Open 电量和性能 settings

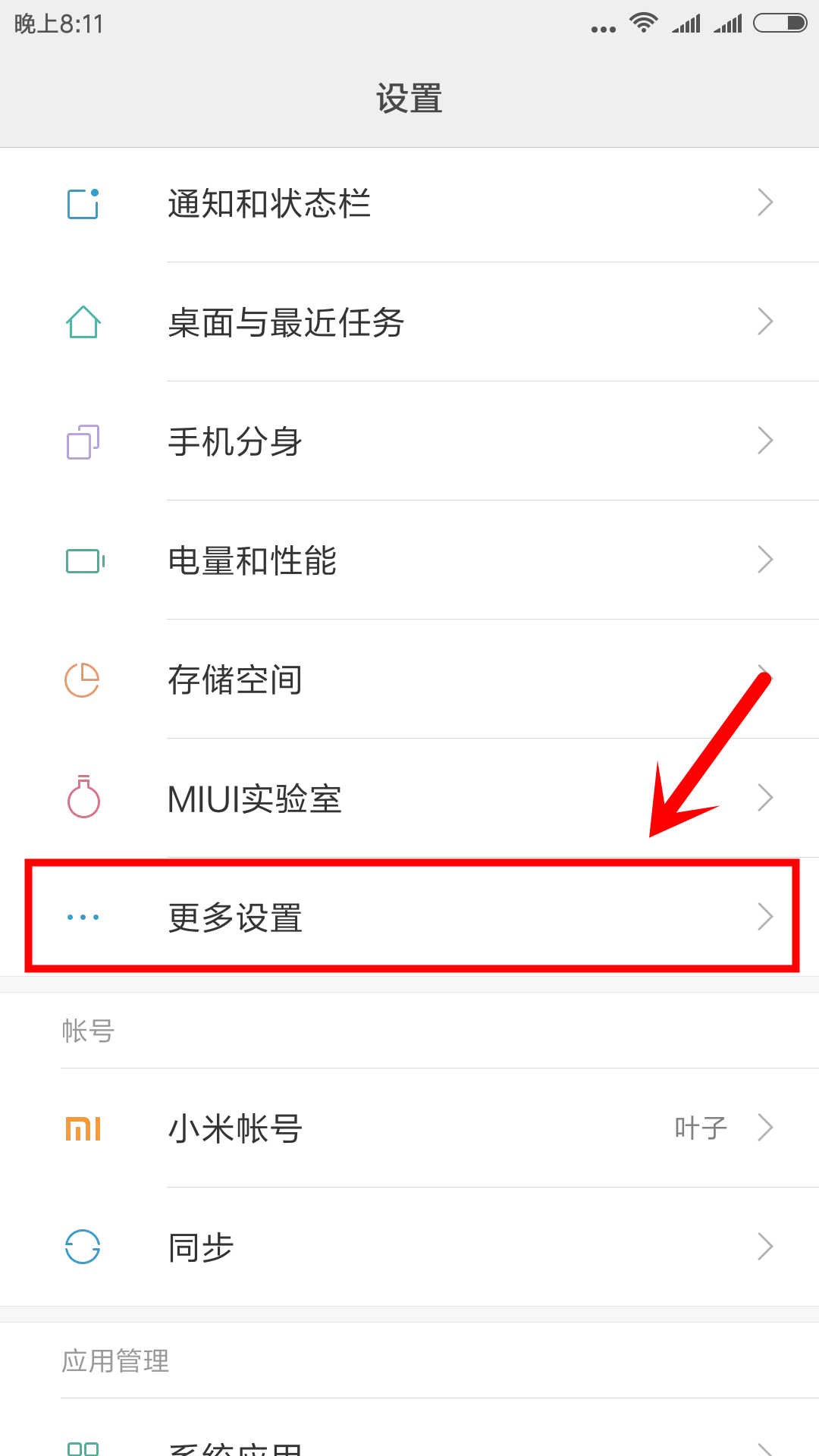tap(409, 560)
